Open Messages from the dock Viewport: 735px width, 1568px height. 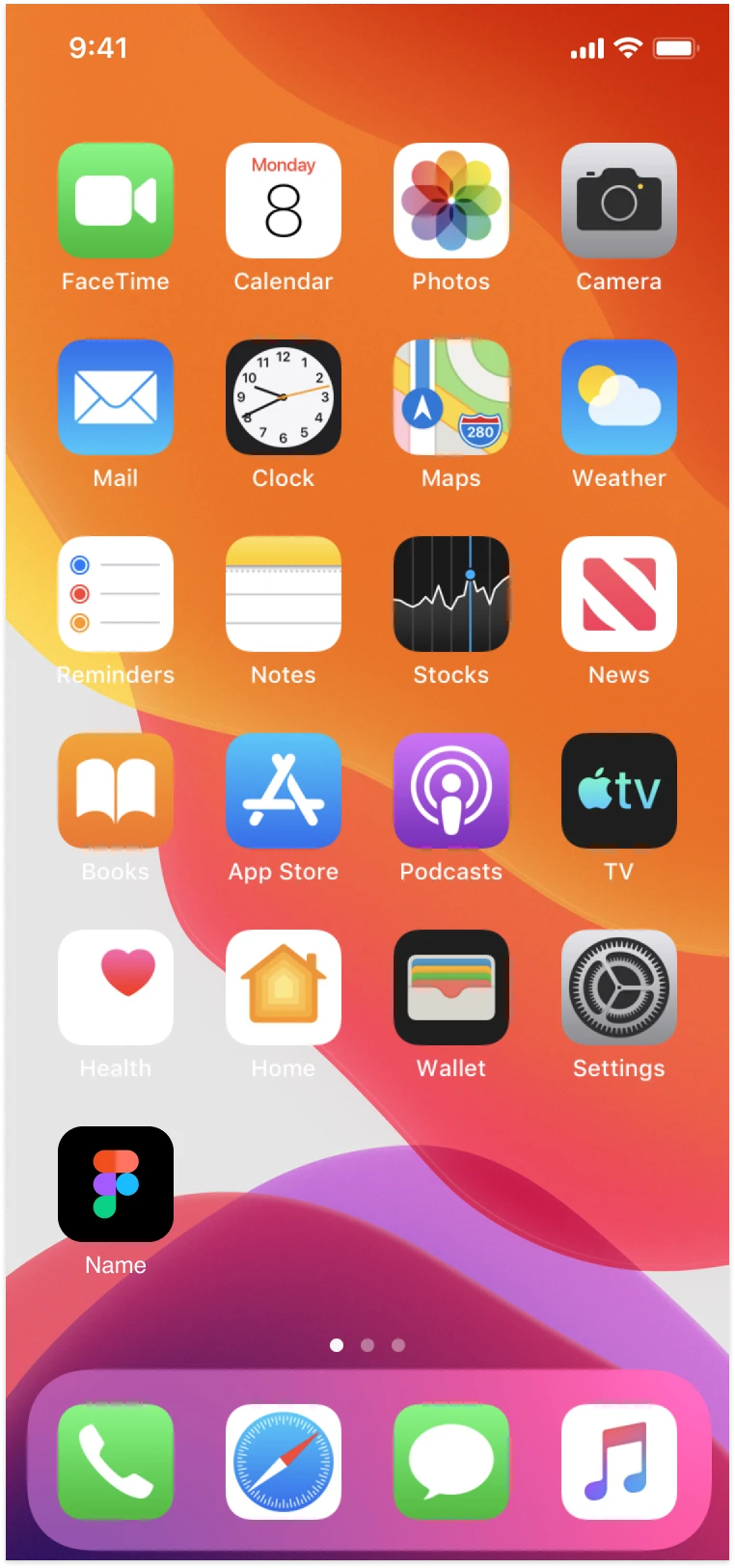point(451,1462)
